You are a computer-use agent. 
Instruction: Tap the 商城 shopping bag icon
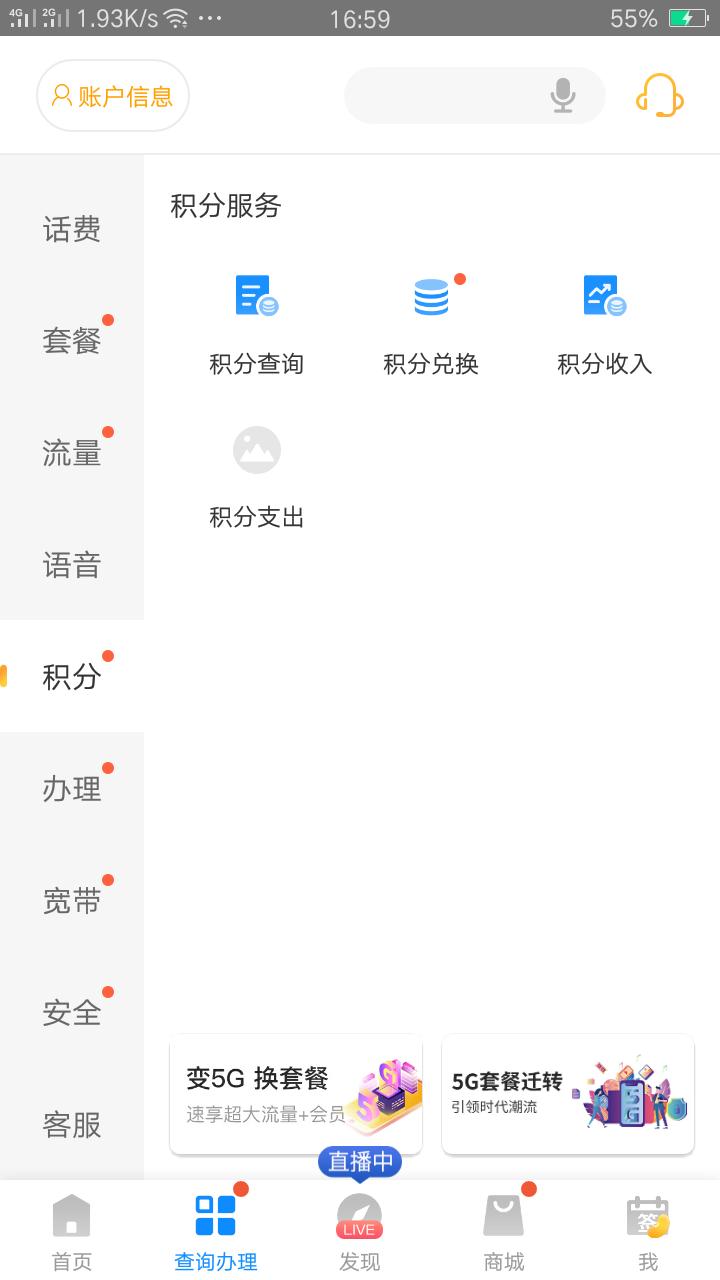tap(503, 1215)
